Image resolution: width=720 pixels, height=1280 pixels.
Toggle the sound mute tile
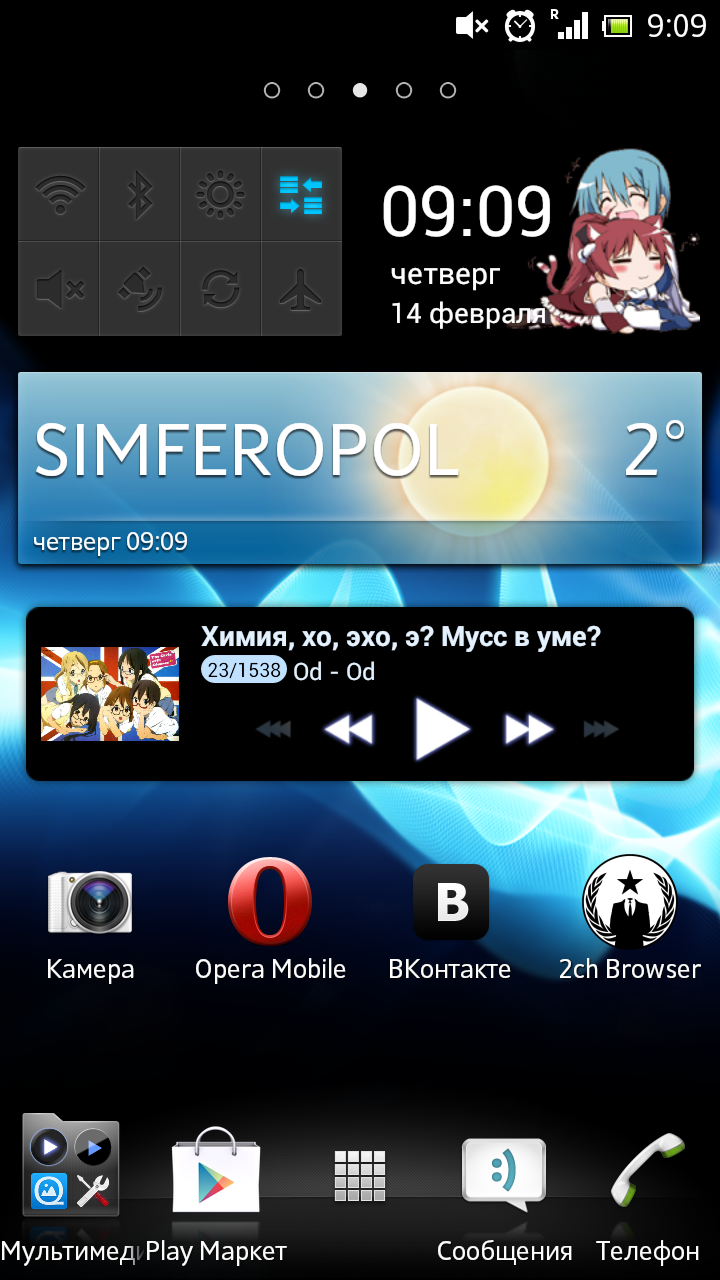coord(59,289)
